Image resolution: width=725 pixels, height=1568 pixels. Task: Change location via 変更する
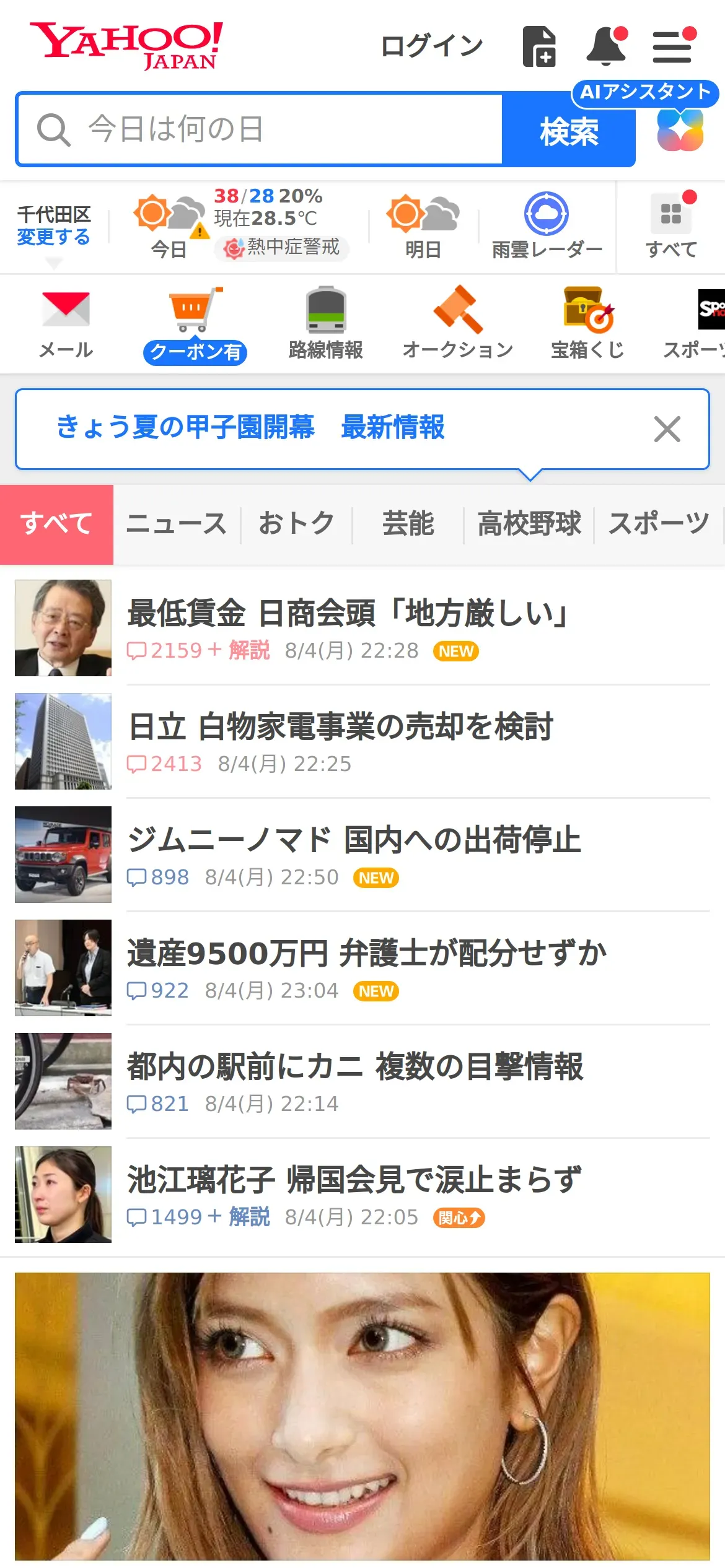[53, 237]
